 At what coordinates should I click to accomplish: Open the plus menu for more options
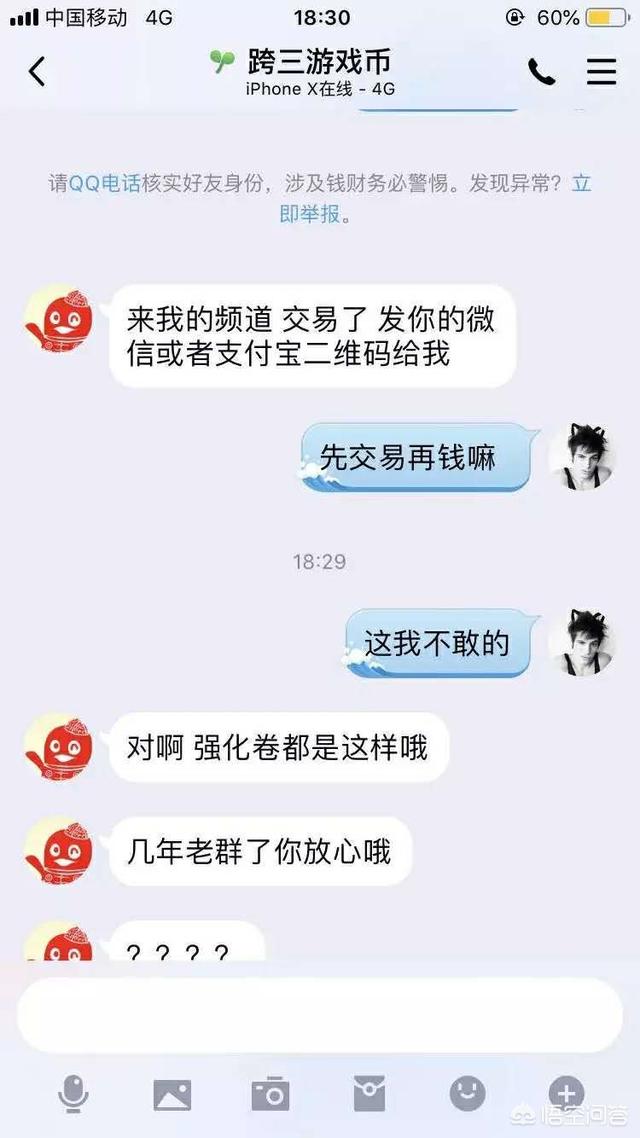click(566, 1094)
